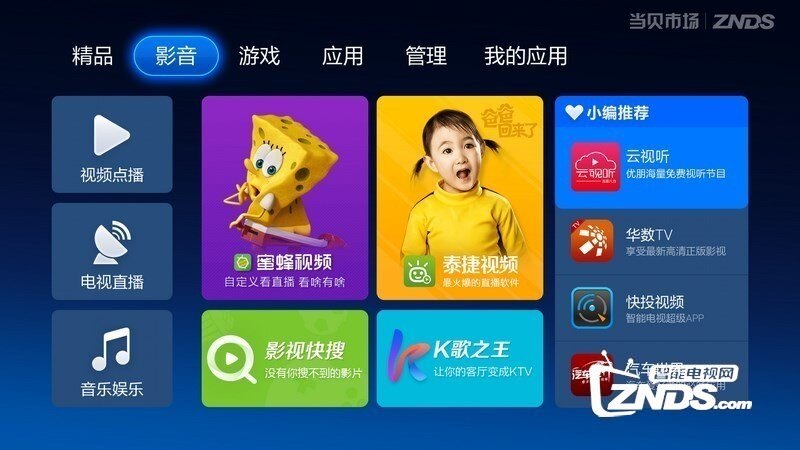Open the 蜜蜂视频 app card
800x450 pixels.
285,197
